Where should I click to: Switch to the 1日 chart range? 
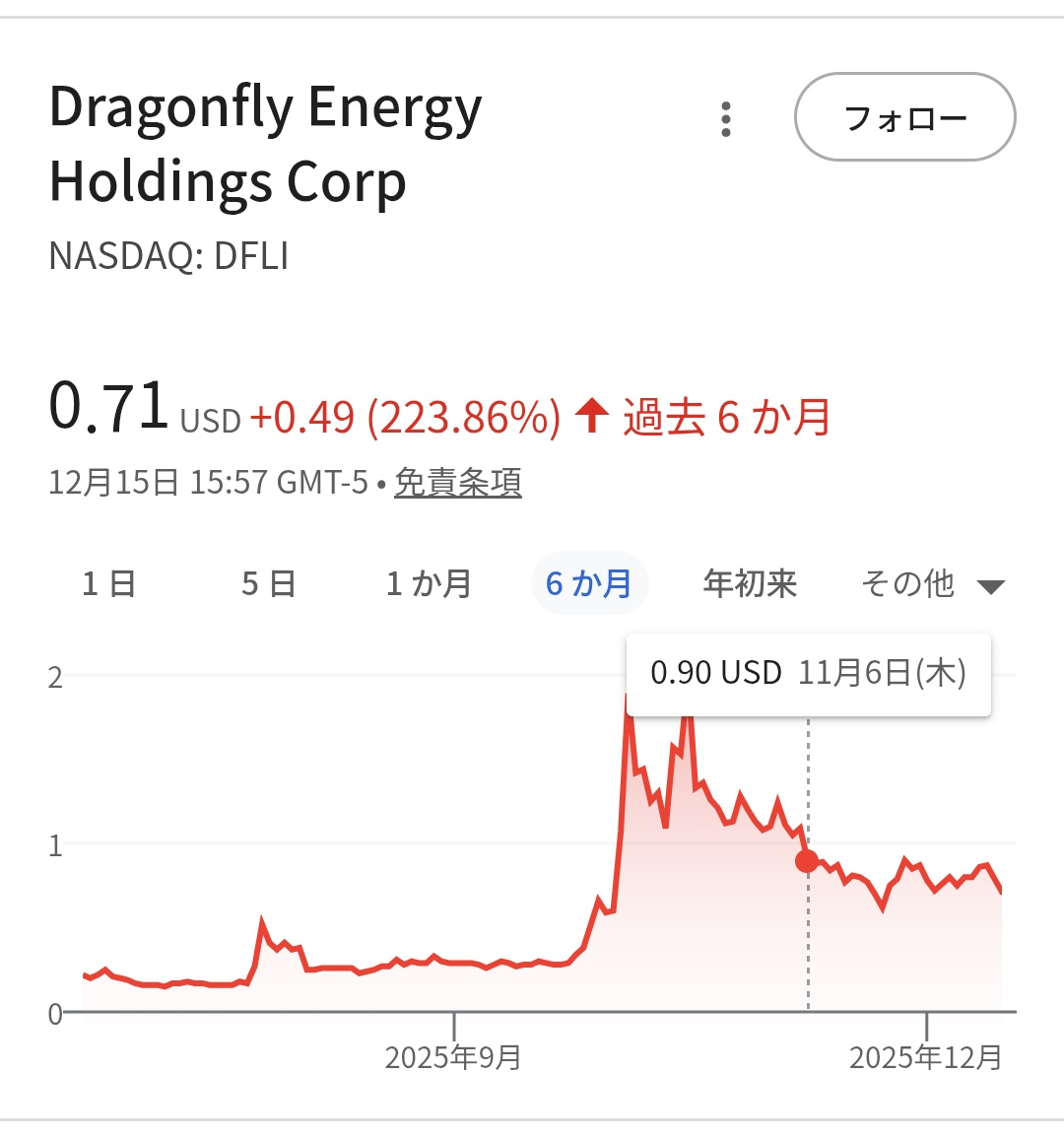[109, 583]
